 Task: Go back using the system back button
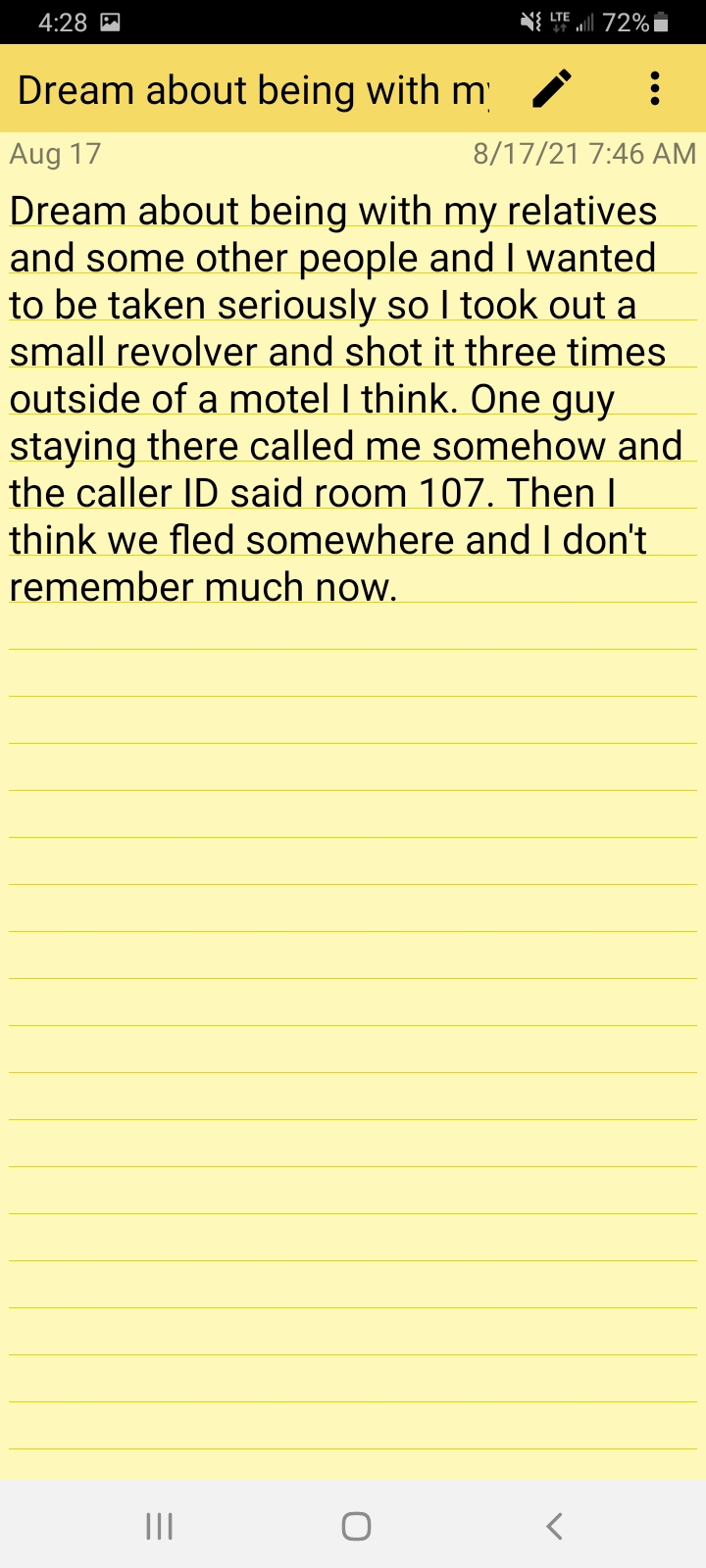click(x=554, y=1526)
